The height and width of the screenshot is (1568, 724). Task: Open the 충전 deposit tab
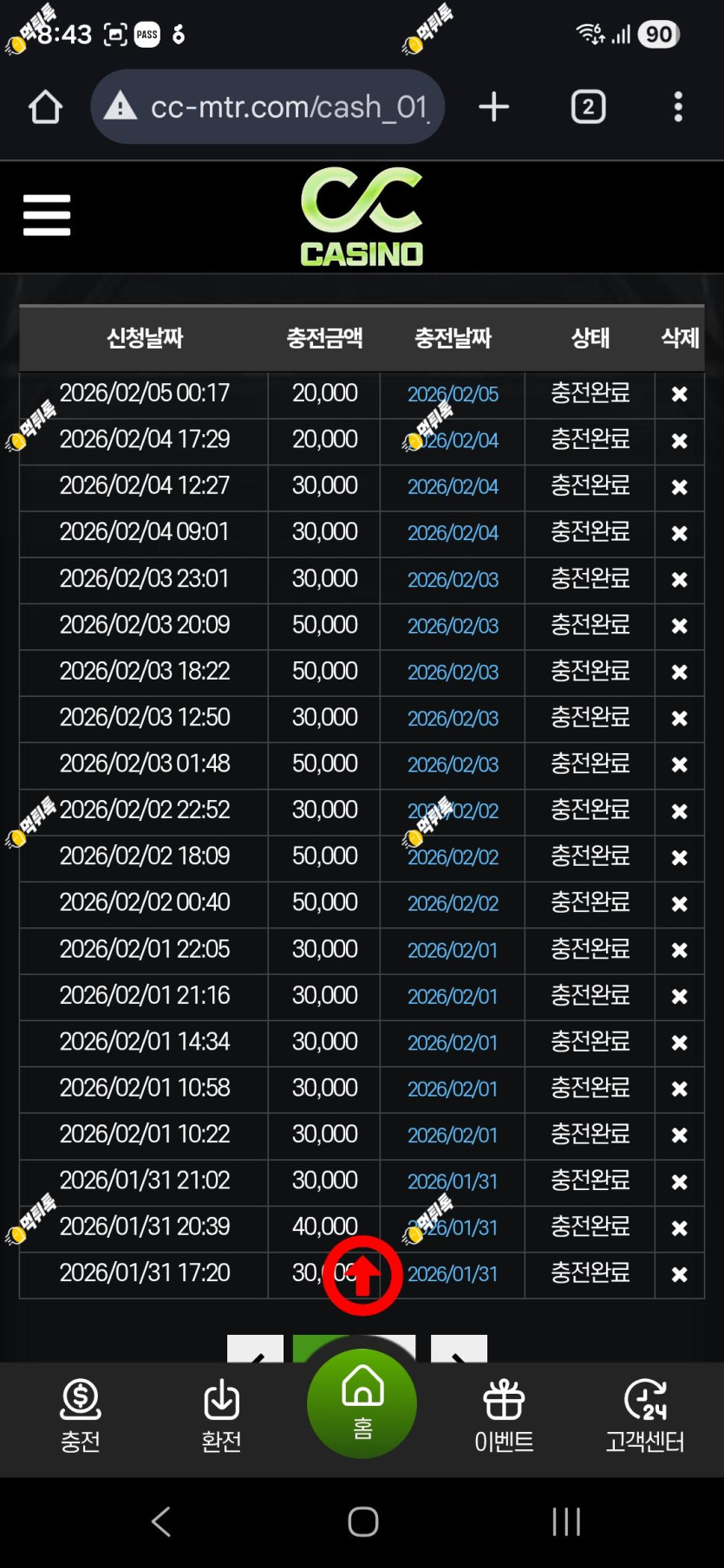point(81,1415)
